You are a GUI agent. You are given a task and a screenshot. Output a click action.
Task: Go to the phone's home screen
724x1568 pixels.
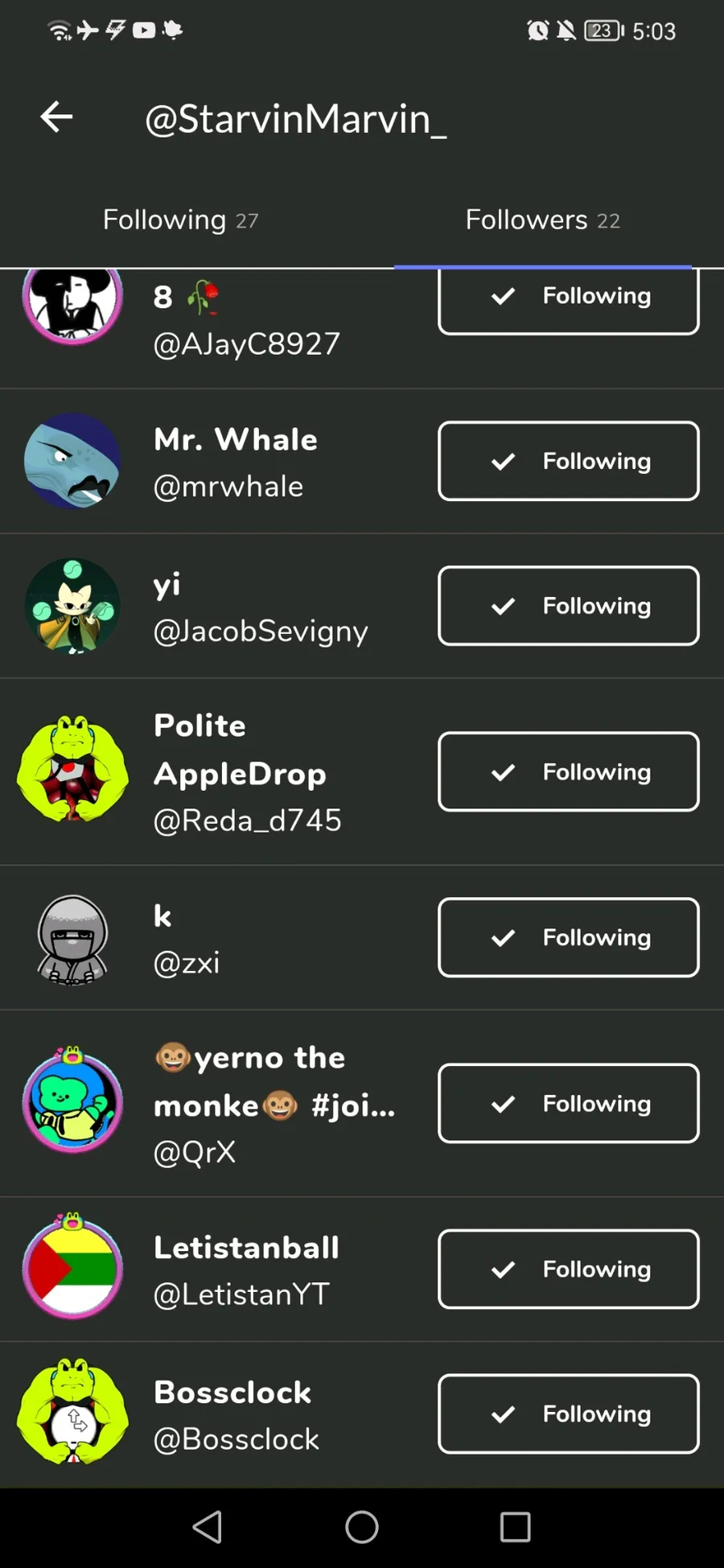[362, 1526]
